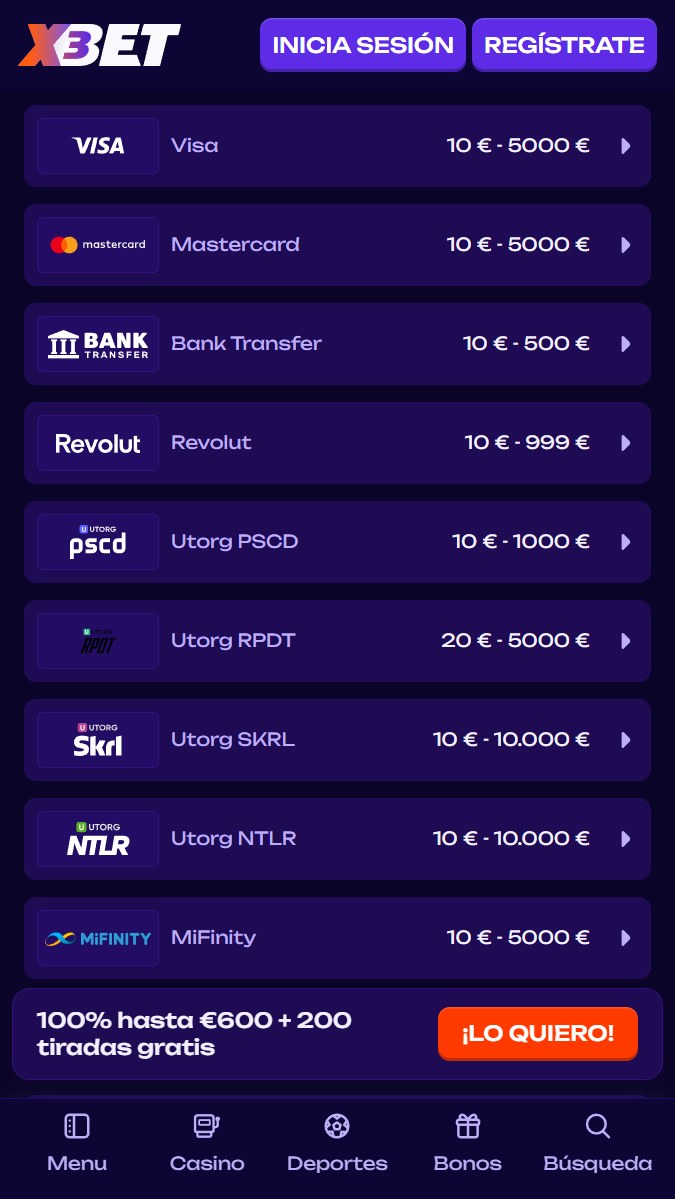Choose Mastercard as payment method
Image resolution: width=675 pixels, height=1199 pixels.
click(x=337, y=245)
